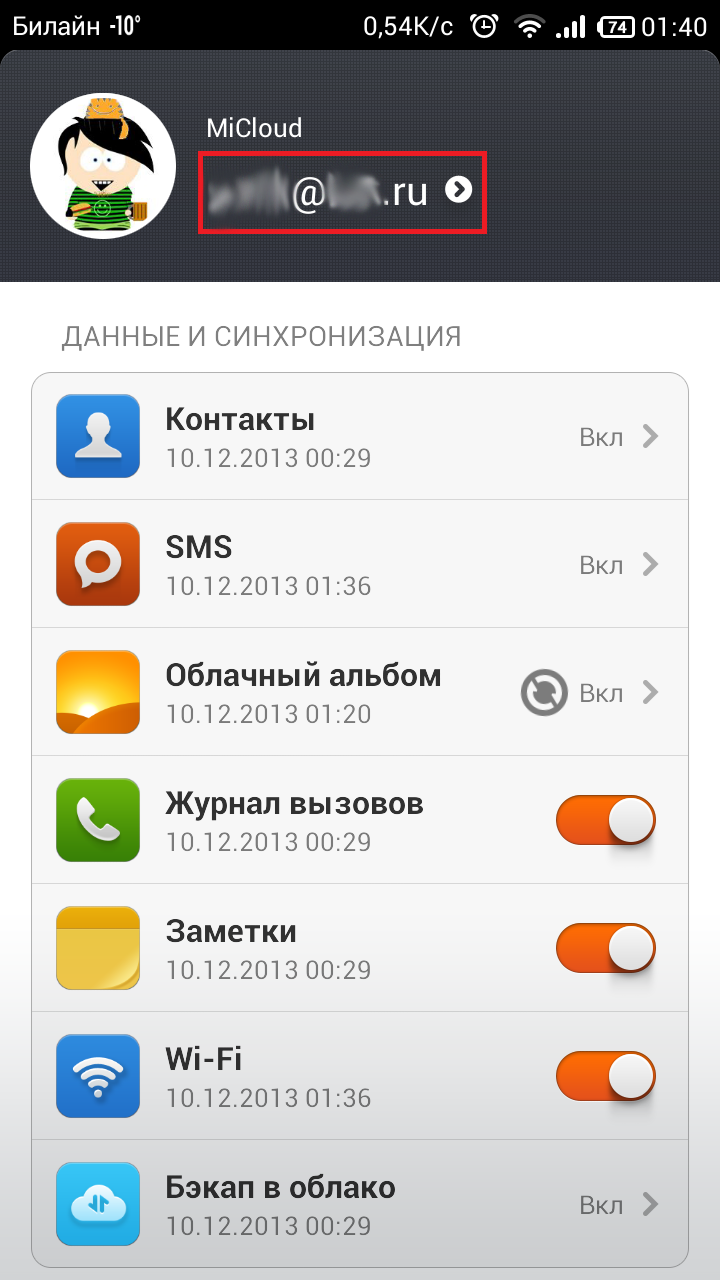This screenshot has width=720, height=1280.
Task: Toggle off Wi-Fi sync
Action: point(606,1076)
